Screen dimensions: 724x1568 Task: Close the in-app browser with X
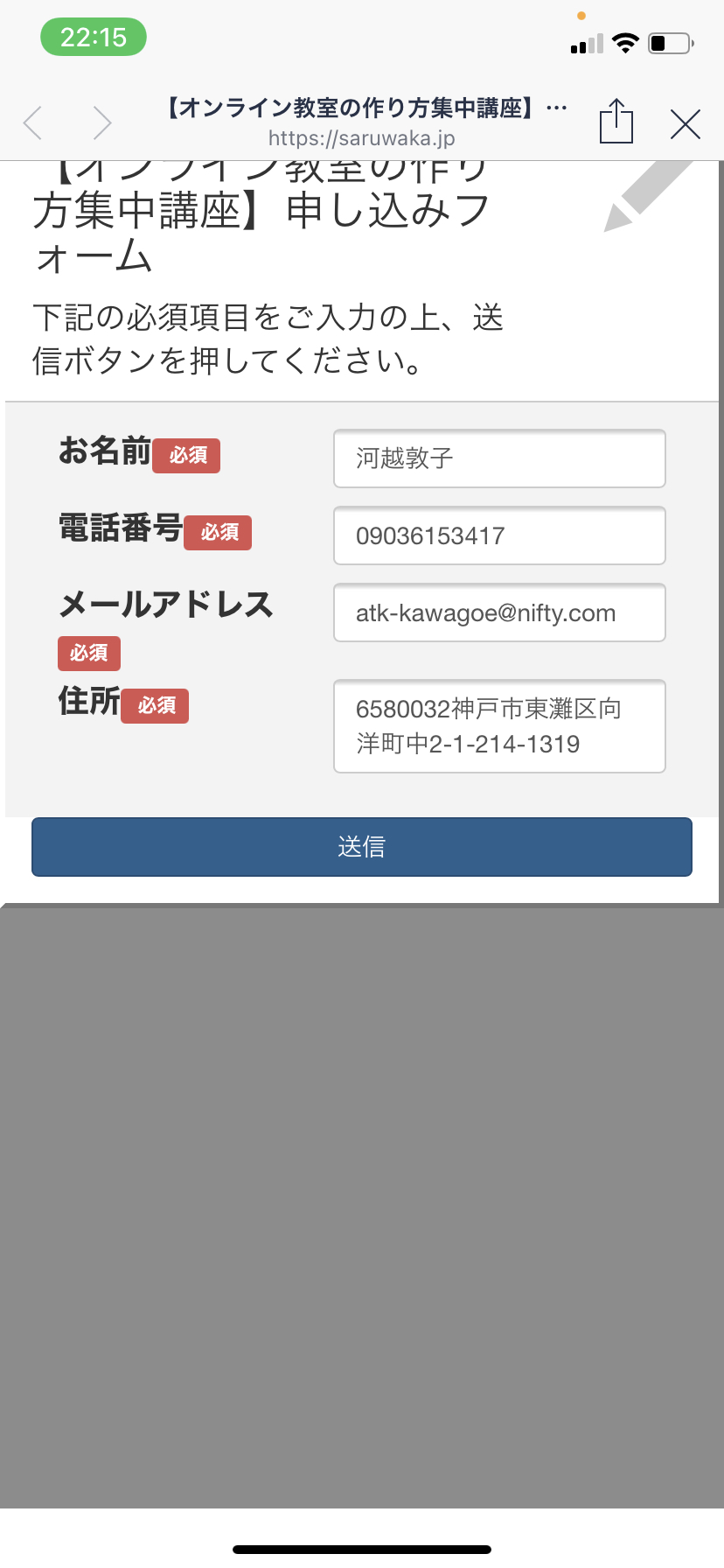(686, 124)
